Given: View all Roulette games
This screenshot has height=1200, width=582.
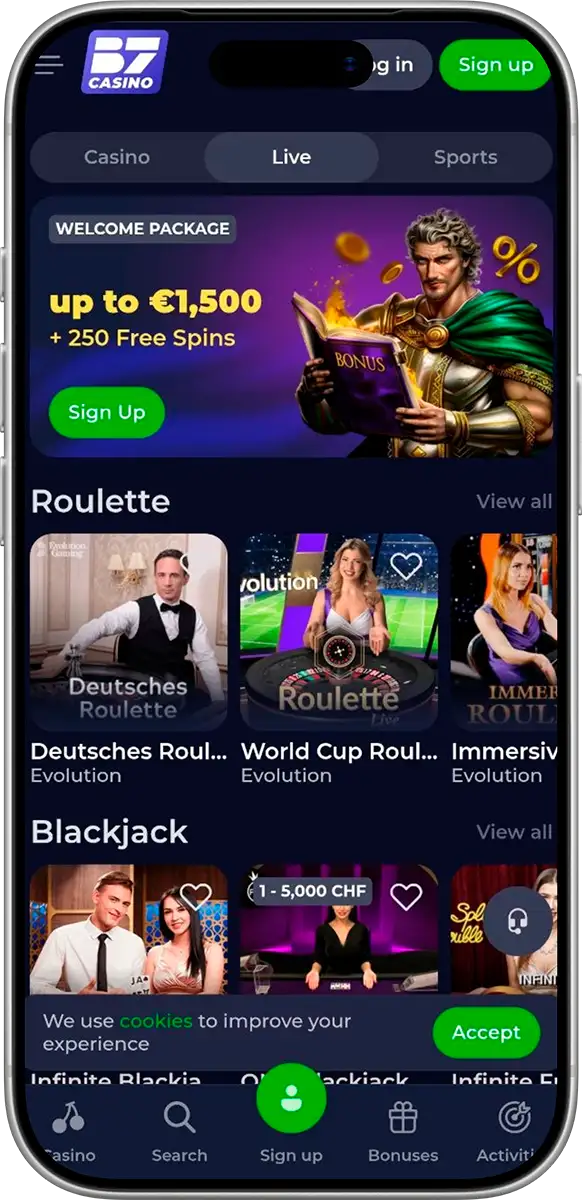Looking at the screenshot, I should 514,501.
